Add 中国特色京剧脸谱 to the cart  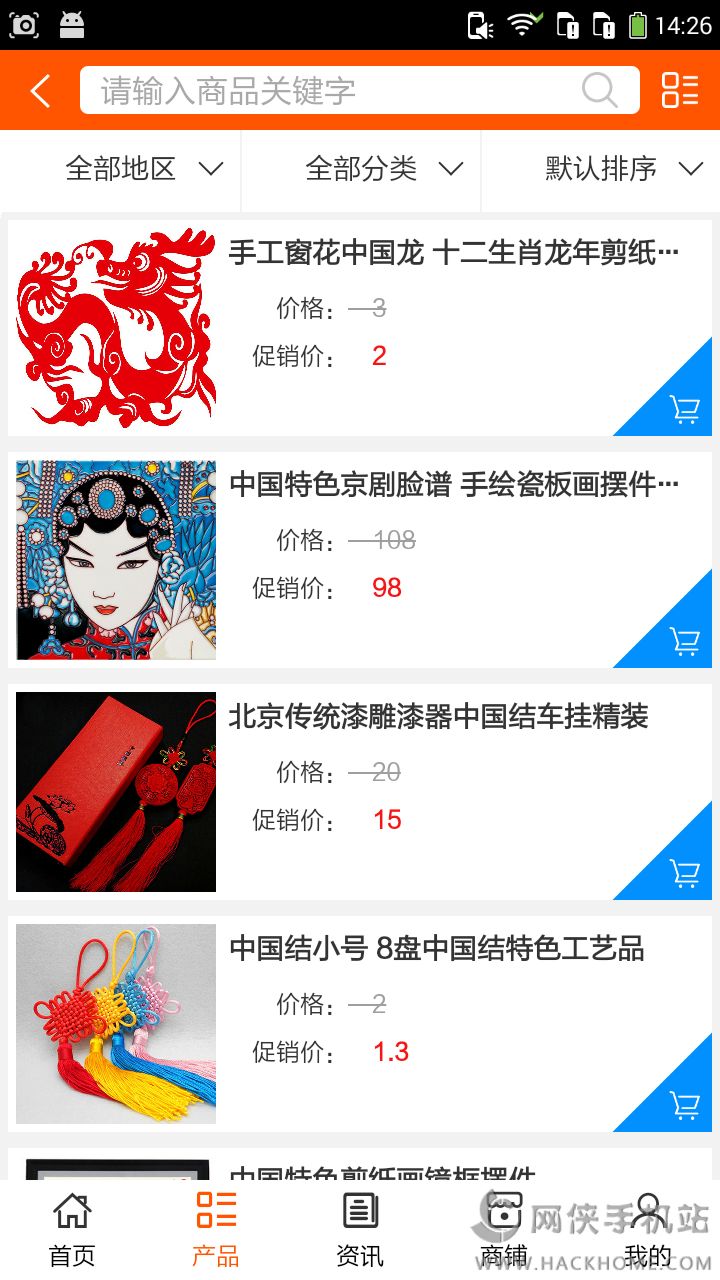tap(684, 641)
